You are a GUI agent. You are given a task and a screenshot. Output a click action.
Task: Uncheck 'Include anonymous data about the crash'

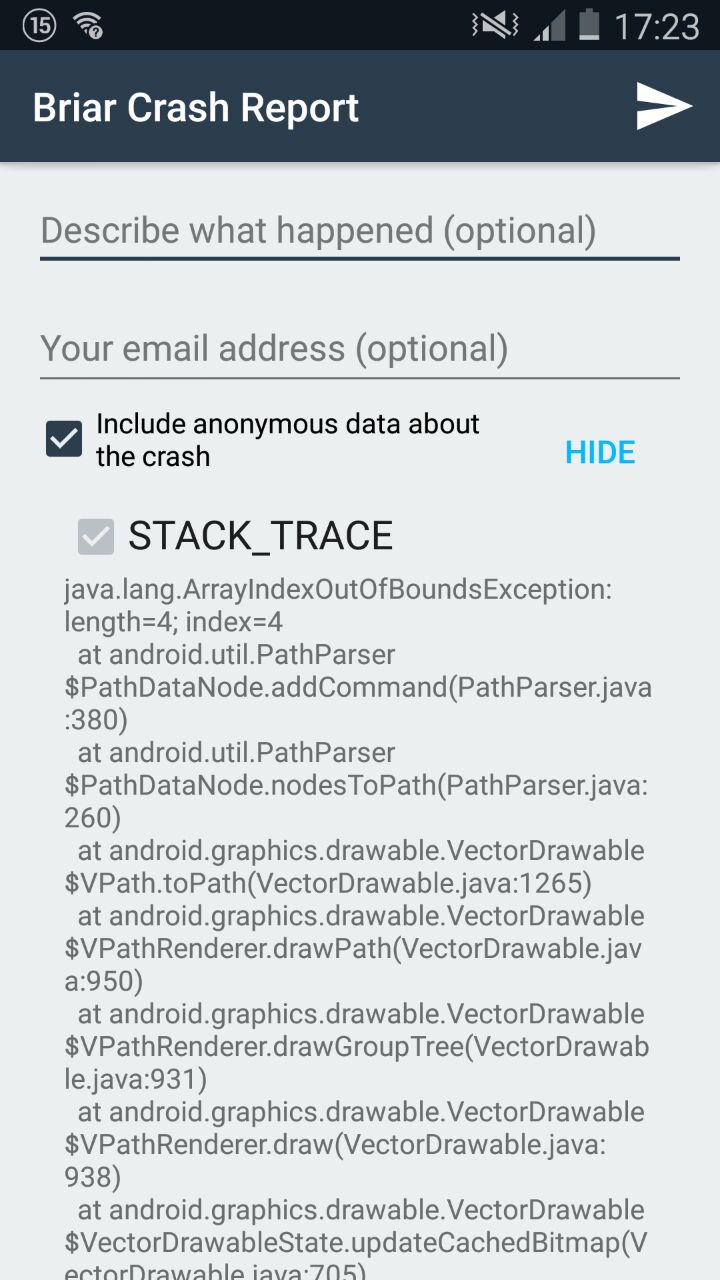[x=64, y=440]
